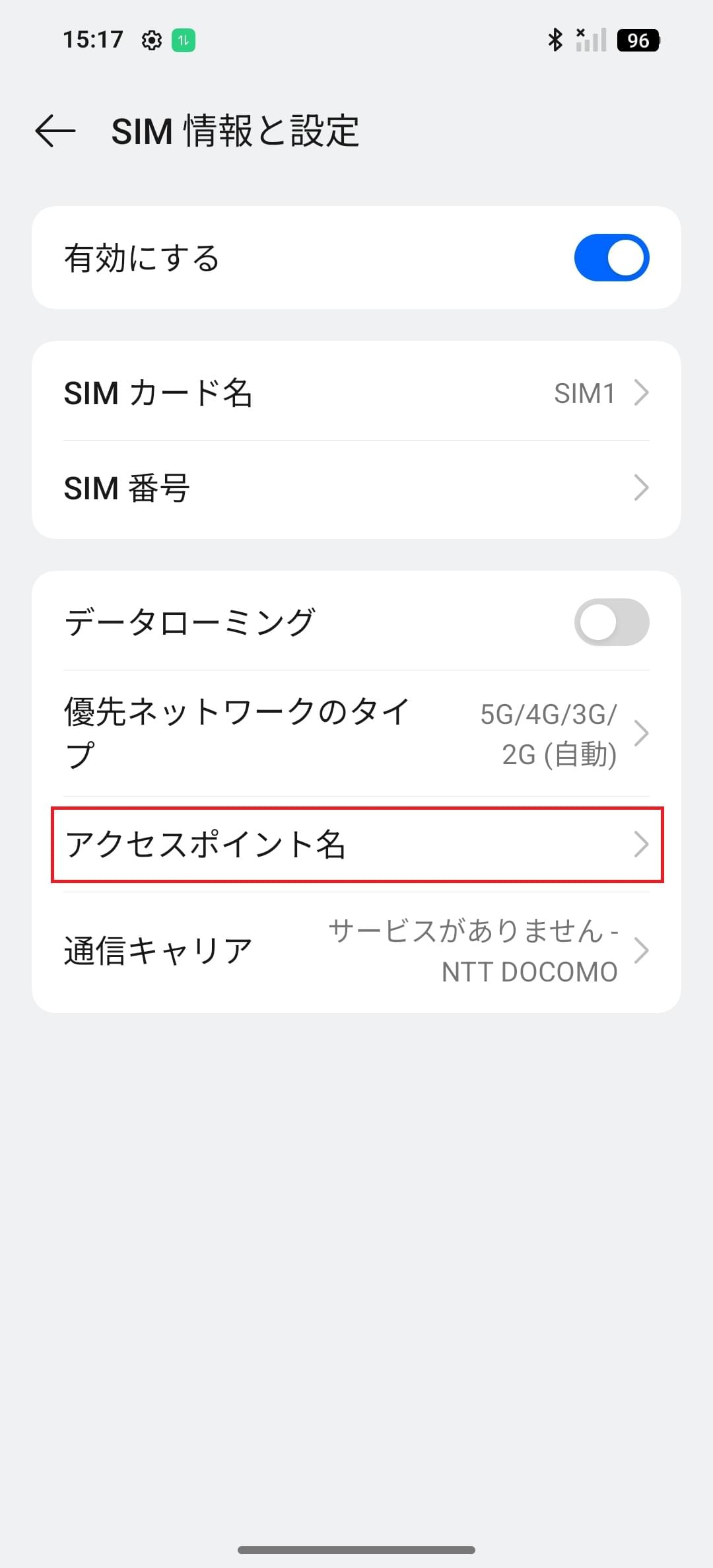Viewport: 713px width, 1568px height.
Task: Turn off the blue enable switch
Action: coord(611,258)
